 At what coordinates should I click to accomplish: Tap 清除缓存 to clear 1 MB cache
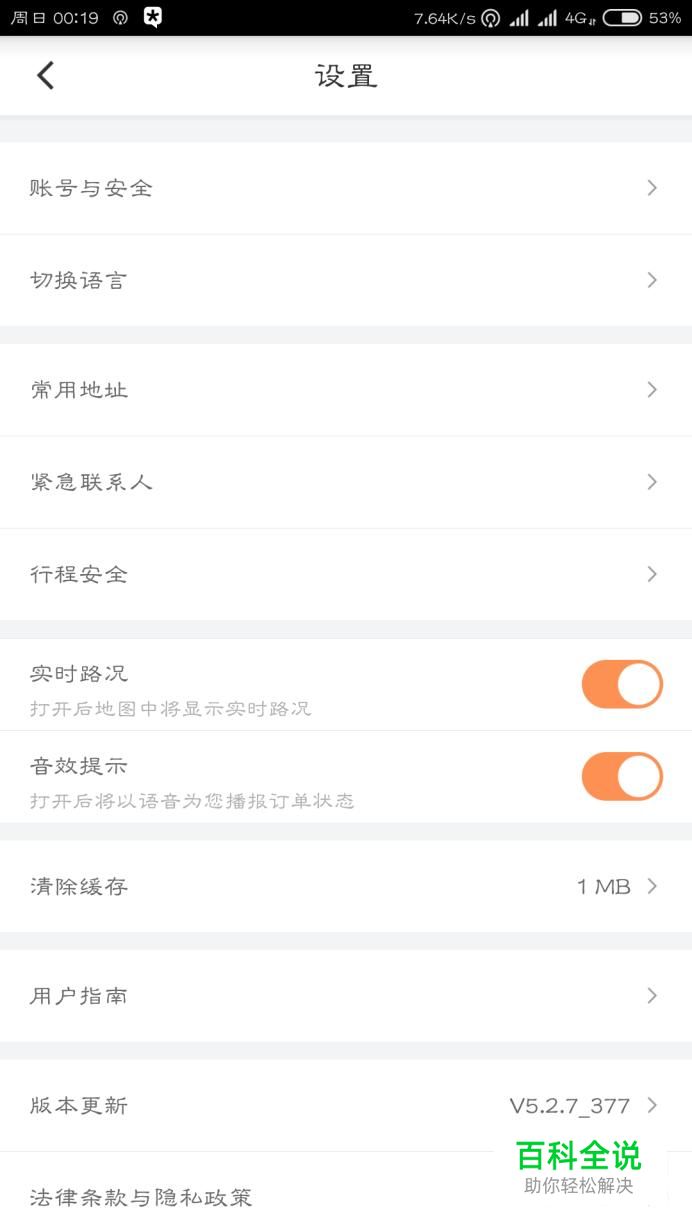pyautogui.click(x=346, y=886)
